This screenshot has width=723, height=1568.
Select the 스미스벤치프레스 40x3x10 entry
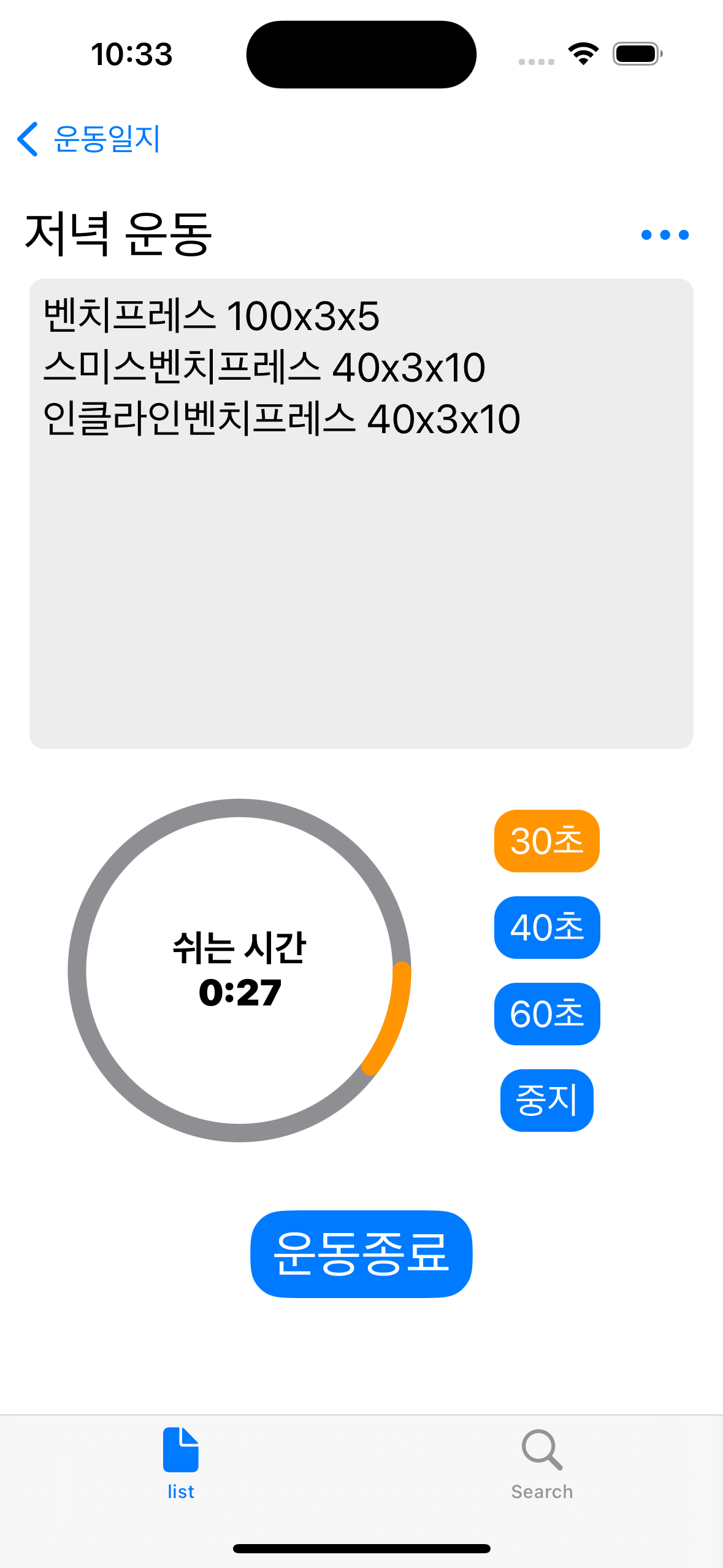pos(264,367)
